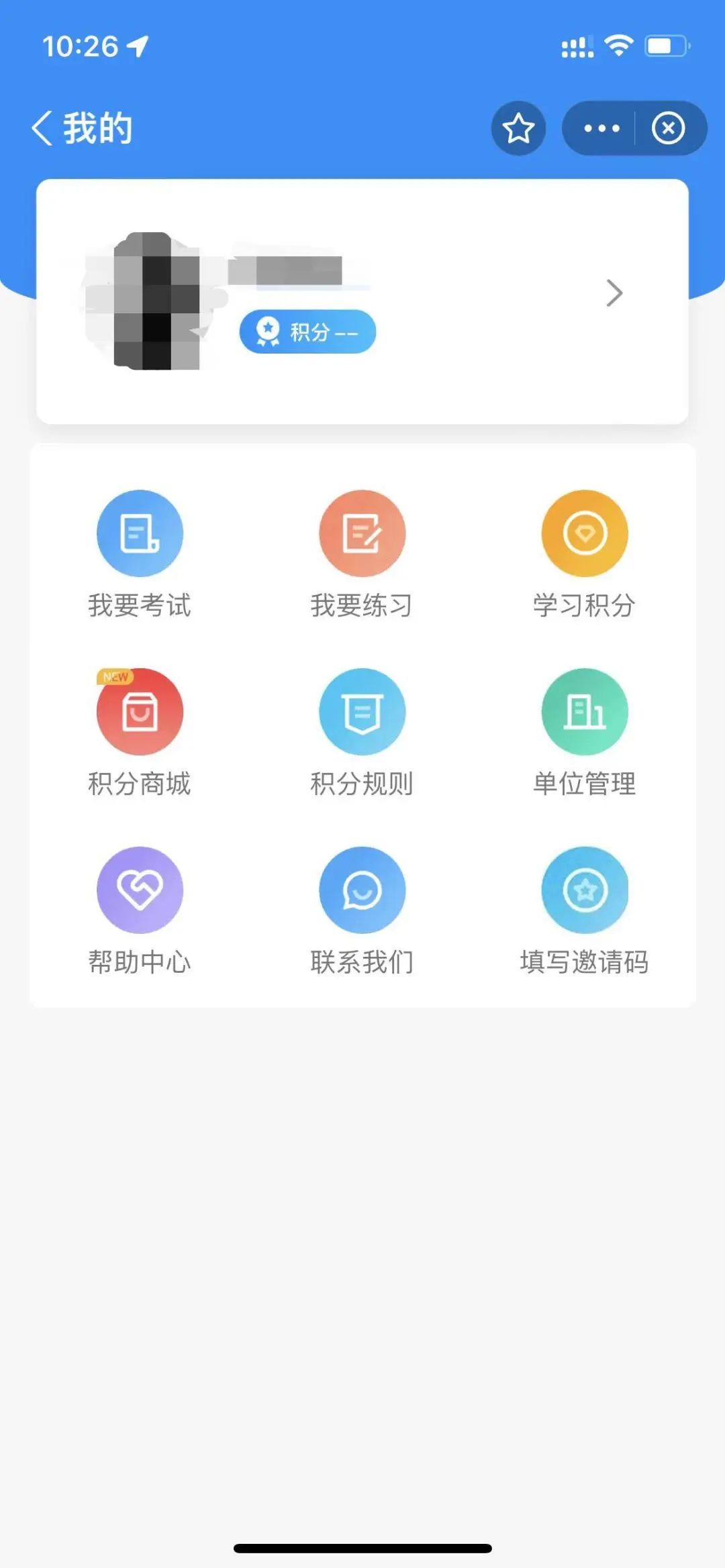Screen dimensions: 725x1568
Task: Open 学习积分
Action: pyautogui.click(x=585, y=554)
